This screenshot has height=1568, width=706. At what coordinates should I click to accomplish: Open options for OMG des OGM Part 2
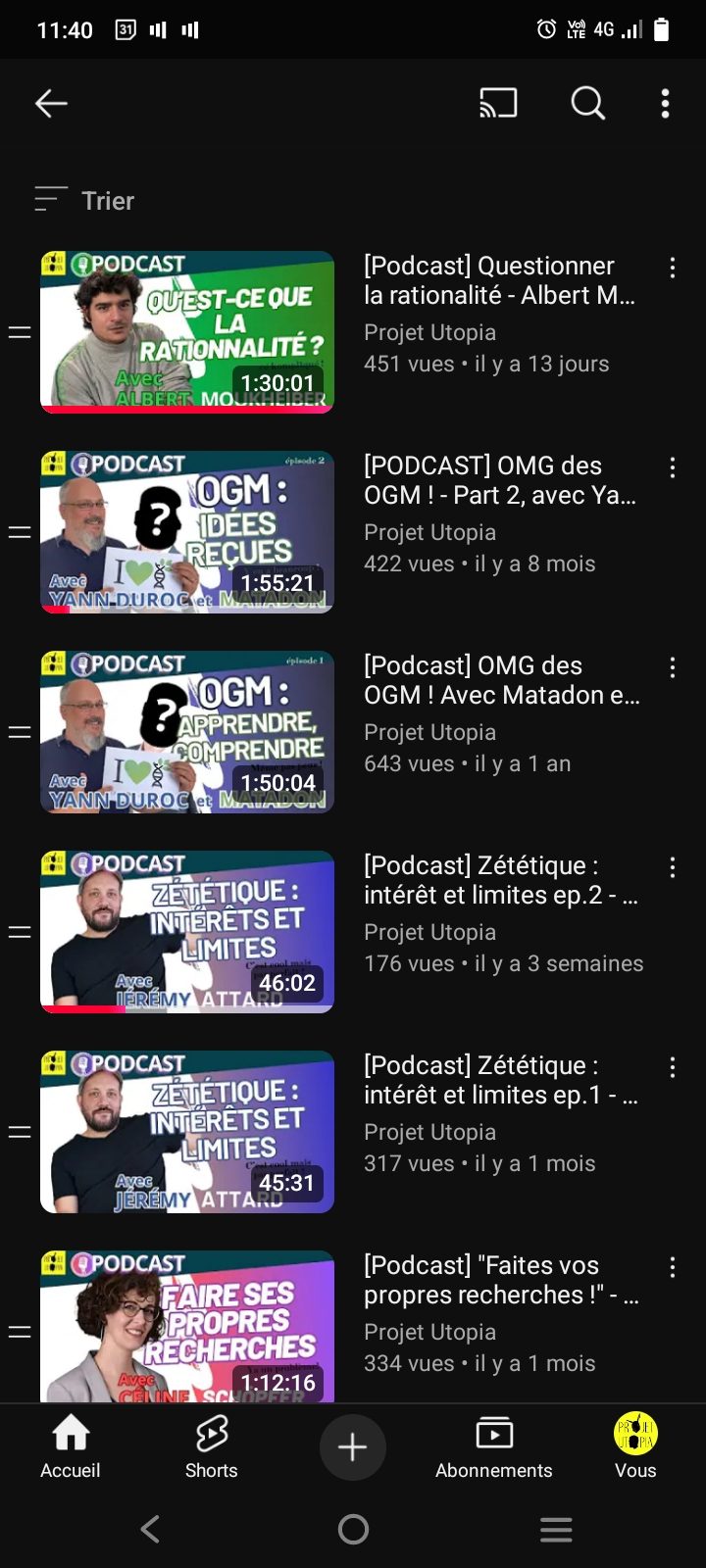673,468
